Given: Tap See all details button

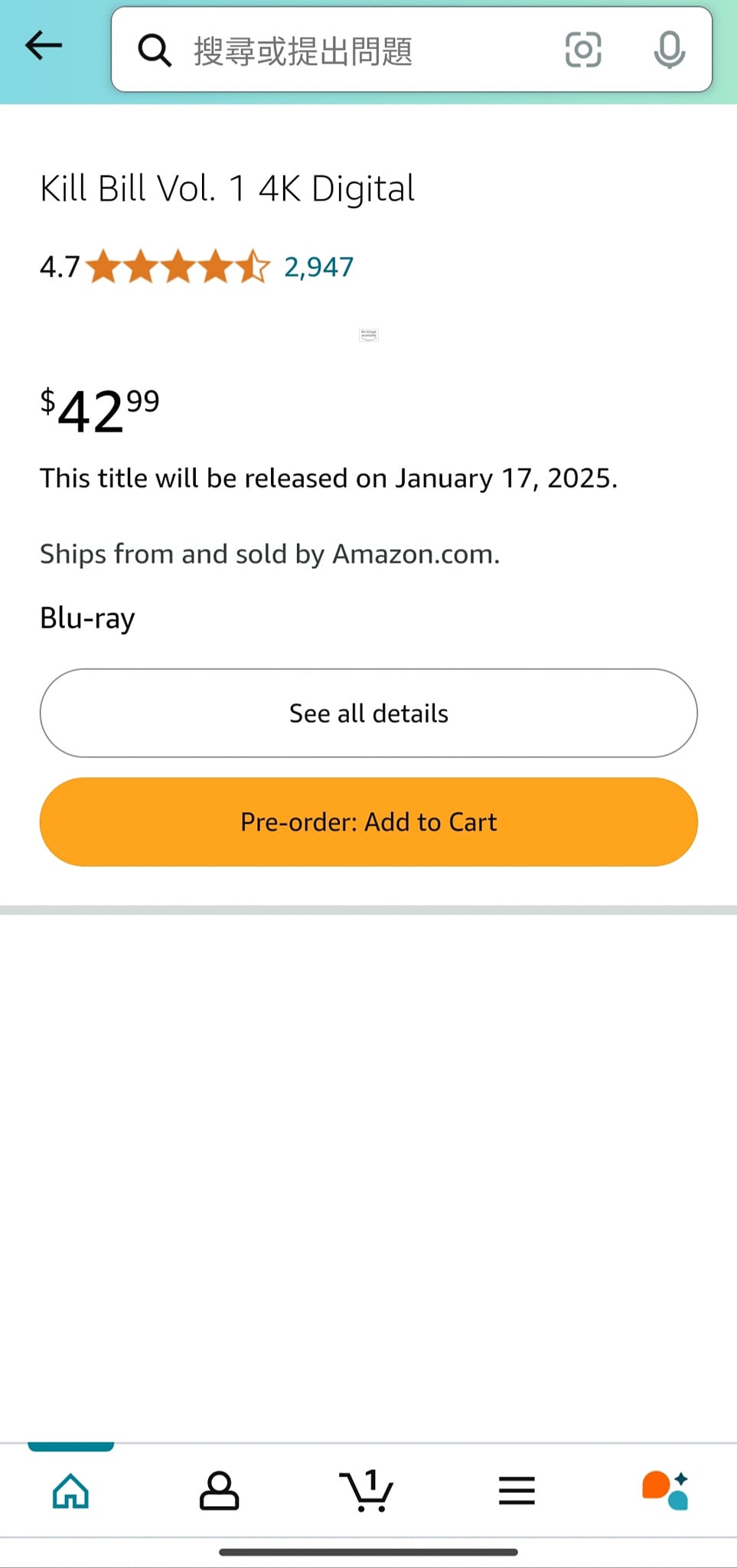Looking at the screenshot, I should tap(368, 713).
